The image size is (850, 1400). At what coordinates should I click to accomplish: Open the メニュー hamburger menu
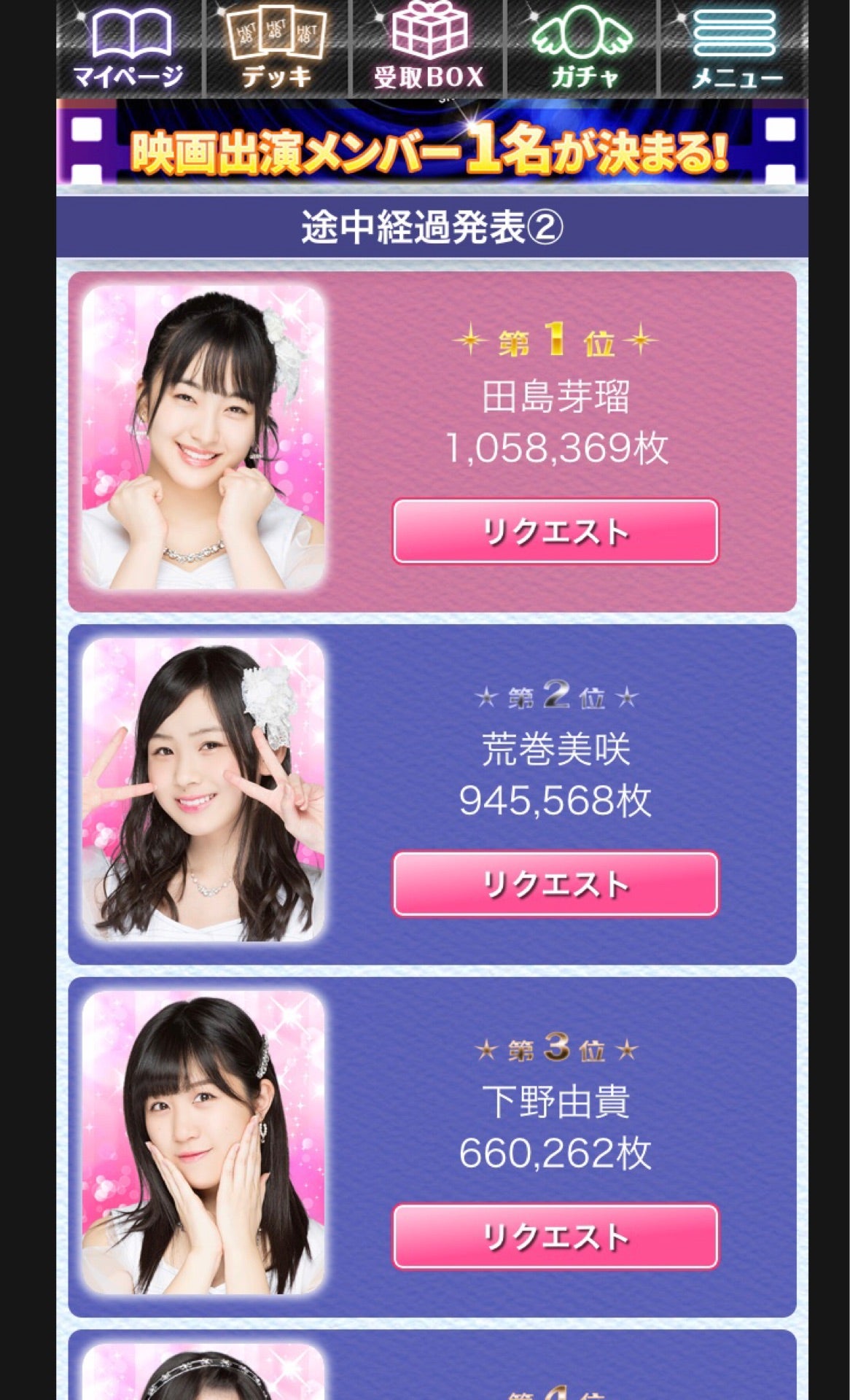coord(734,47)
